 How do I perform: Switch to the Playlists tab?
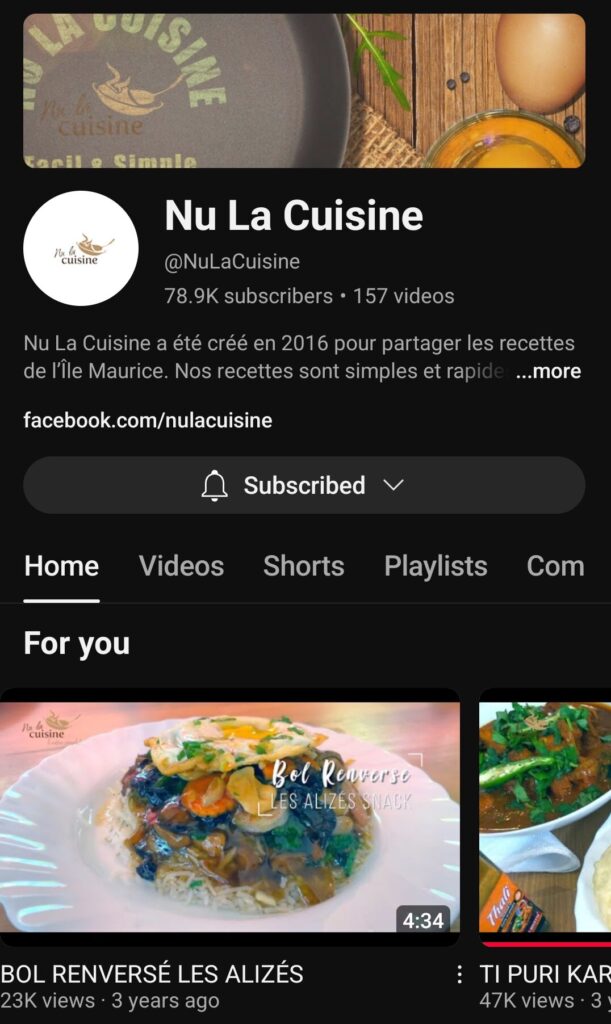pos(435,566)
